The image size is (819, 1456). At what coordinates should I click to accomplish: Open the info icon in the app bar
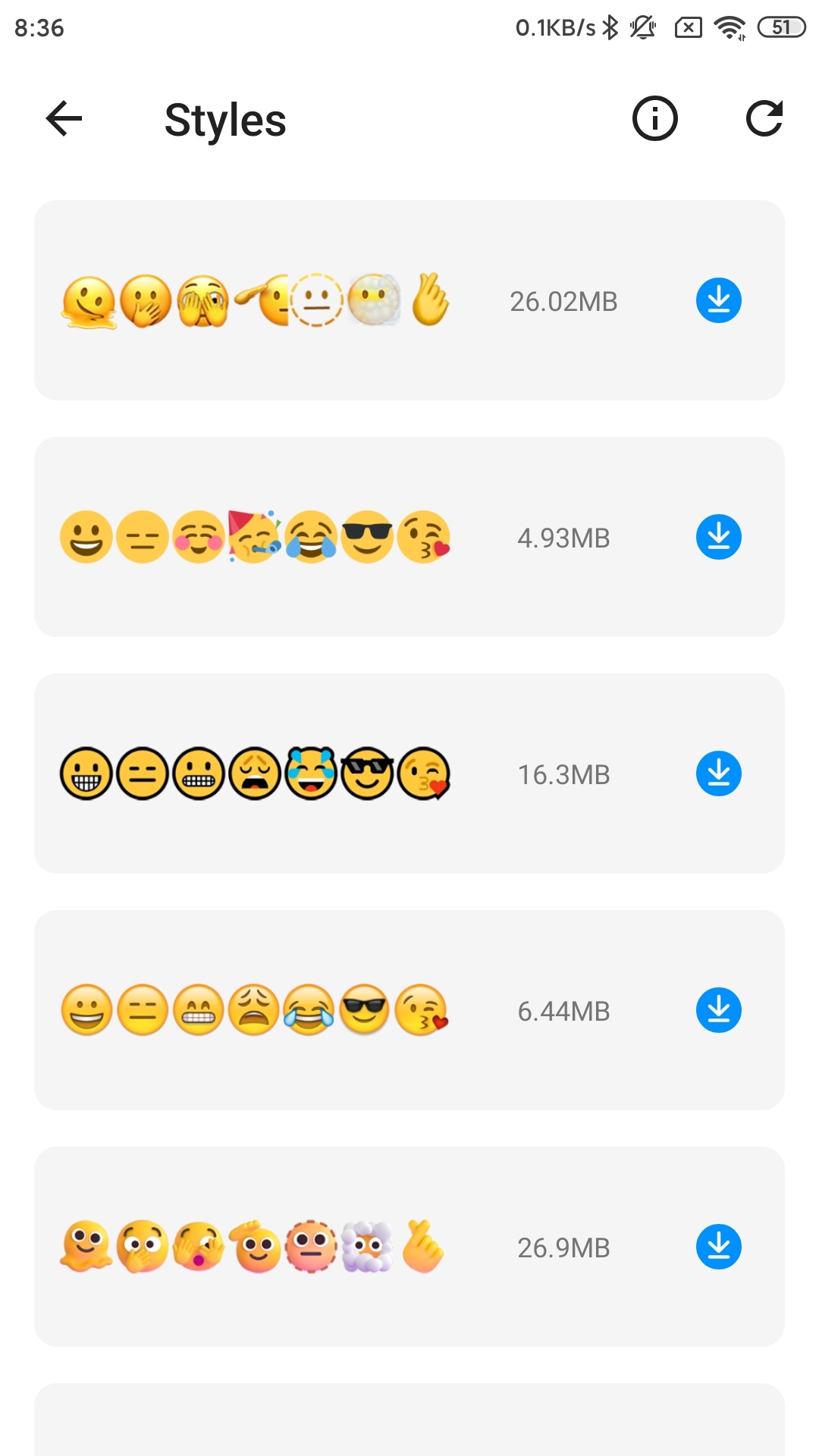654,119
